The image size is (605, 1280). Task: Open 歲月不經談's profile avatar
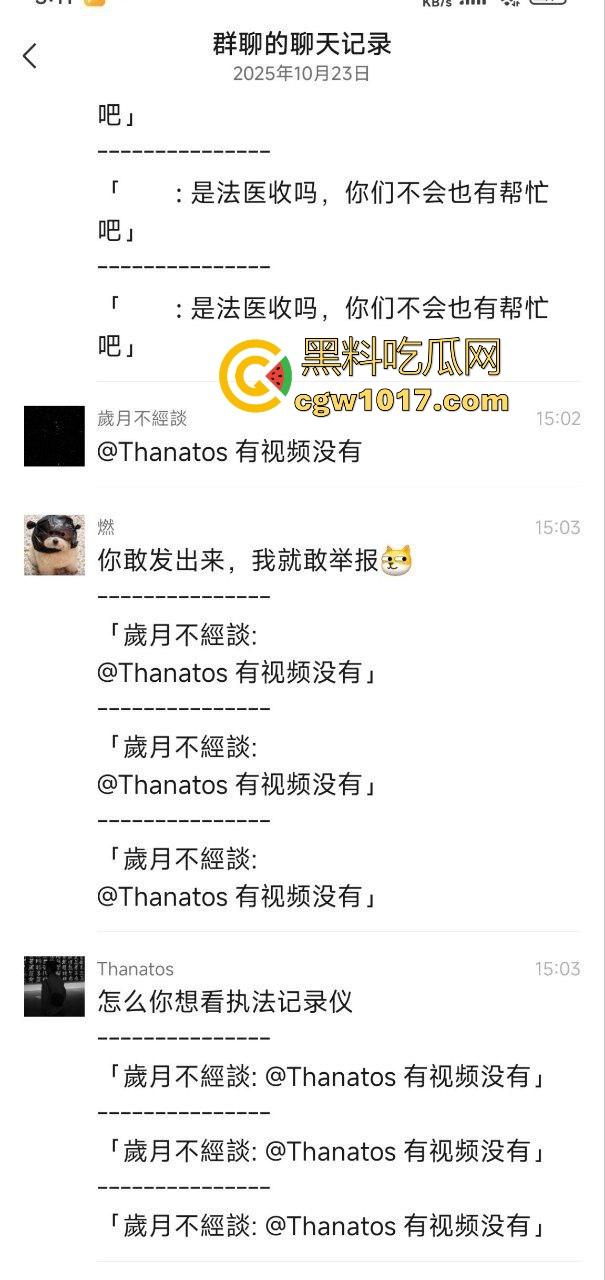(54, 436)
